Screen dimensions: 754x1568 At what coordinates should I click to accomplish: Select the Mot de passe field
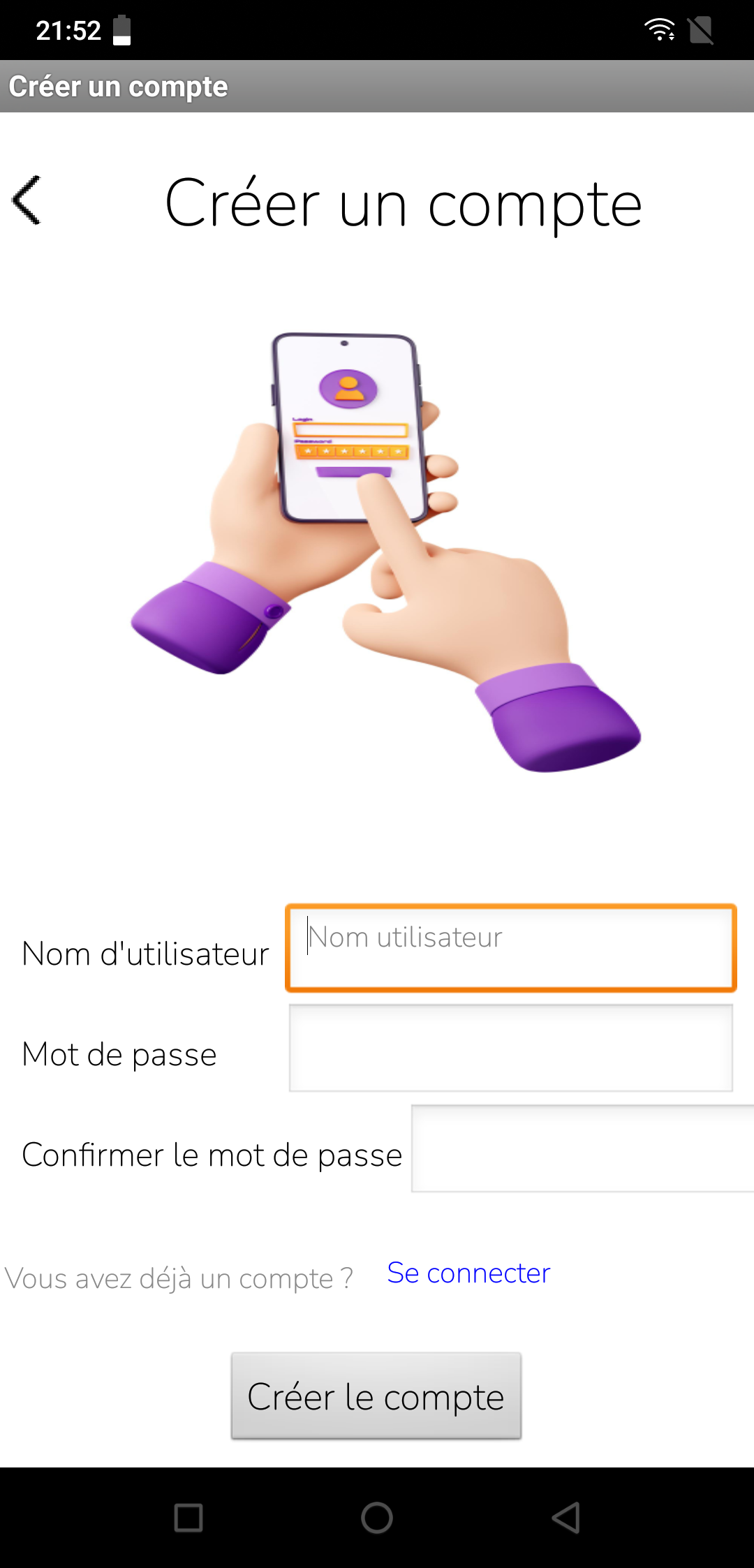[x=510, y=1048]
